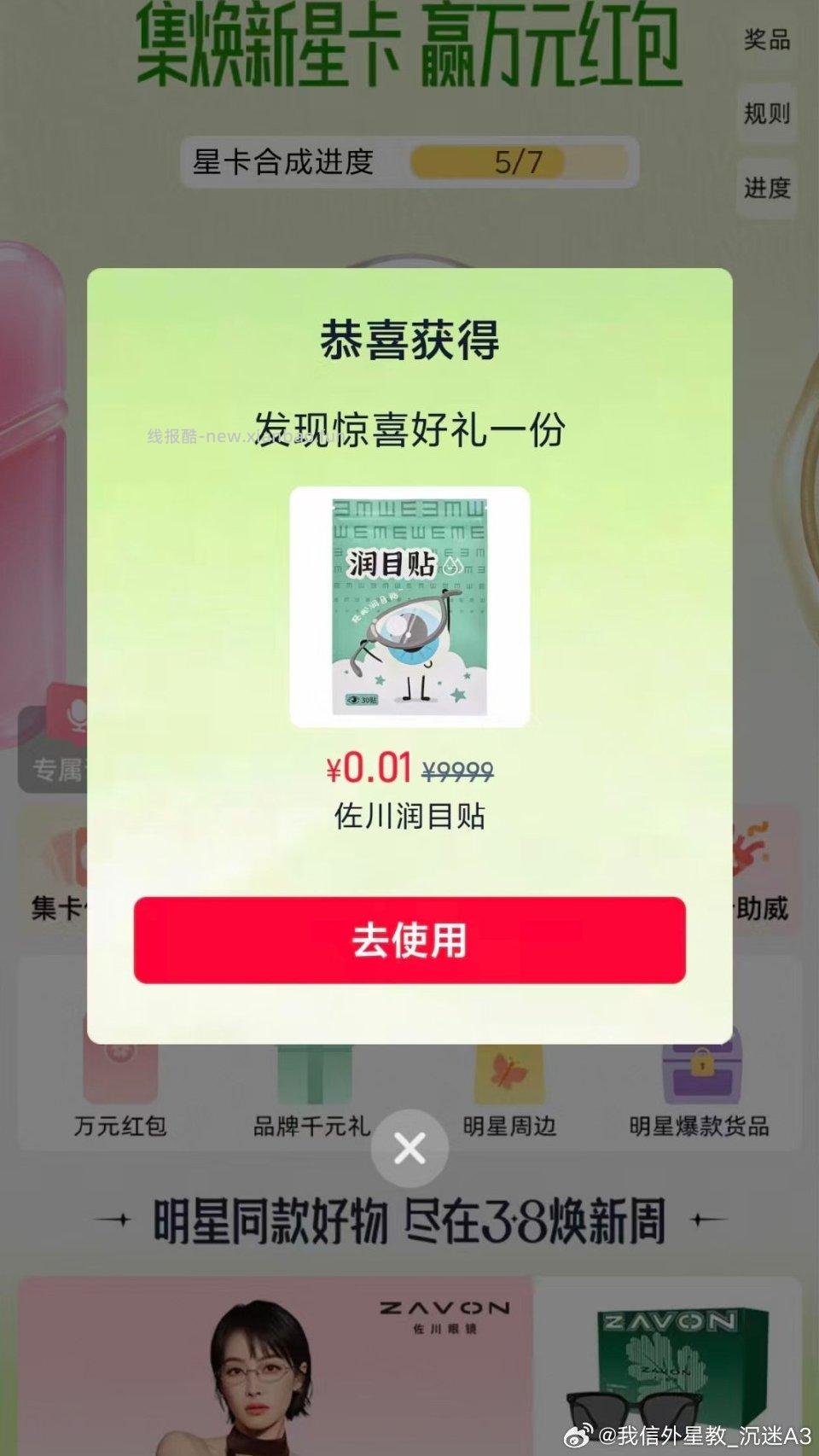This screenshot has height=1456, width=819.
Task: Open the 奖品 prizes tab
Action: pos(767,40)
